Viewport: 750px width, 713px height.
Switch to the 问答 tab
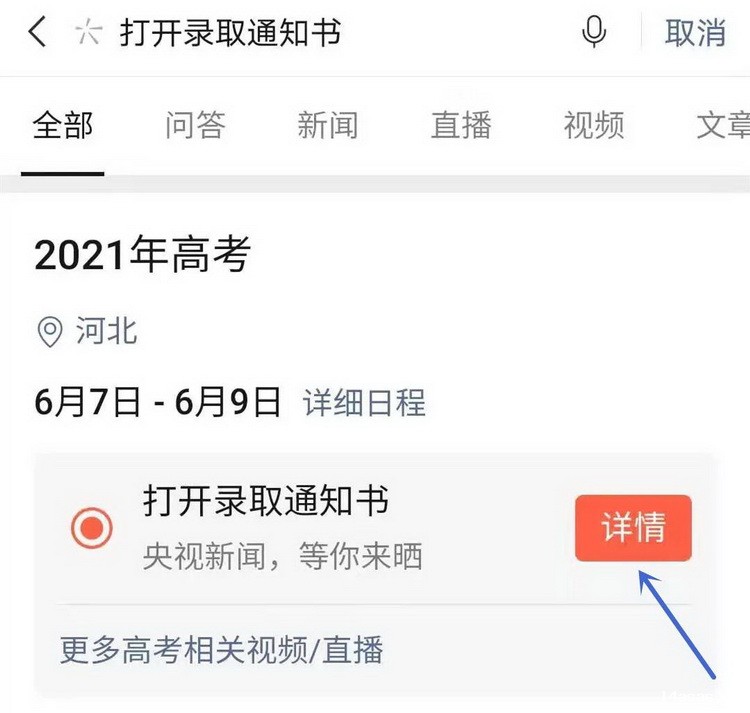(195, 125)
